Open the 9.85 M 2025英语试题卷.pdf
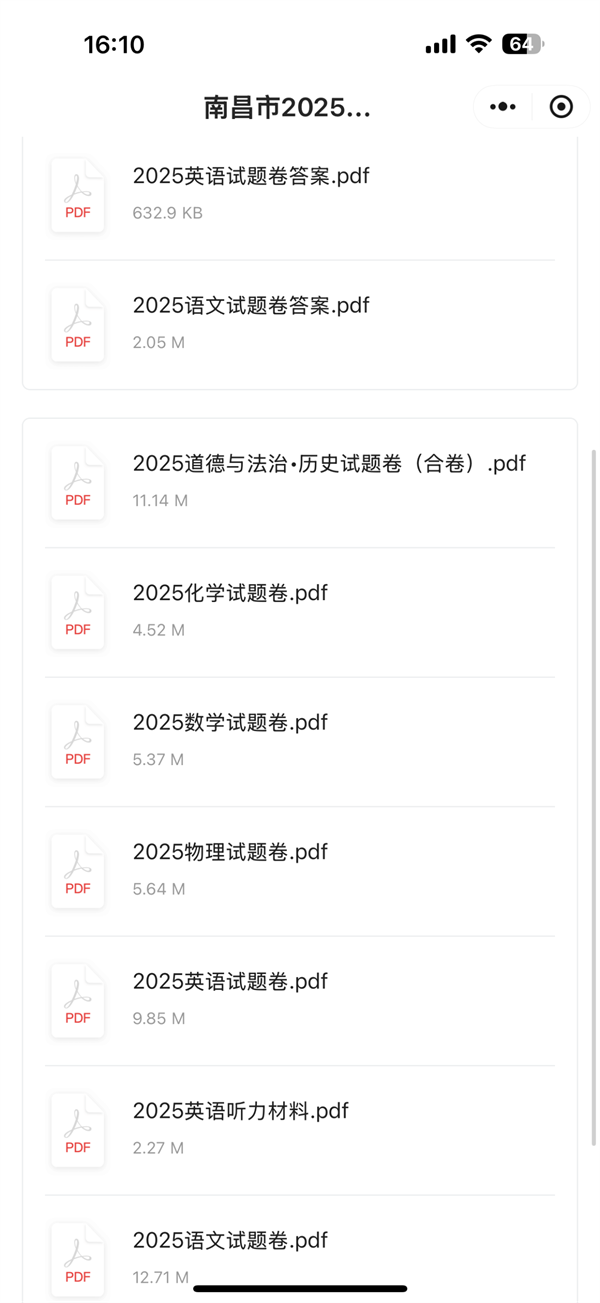 point(300,1000)
